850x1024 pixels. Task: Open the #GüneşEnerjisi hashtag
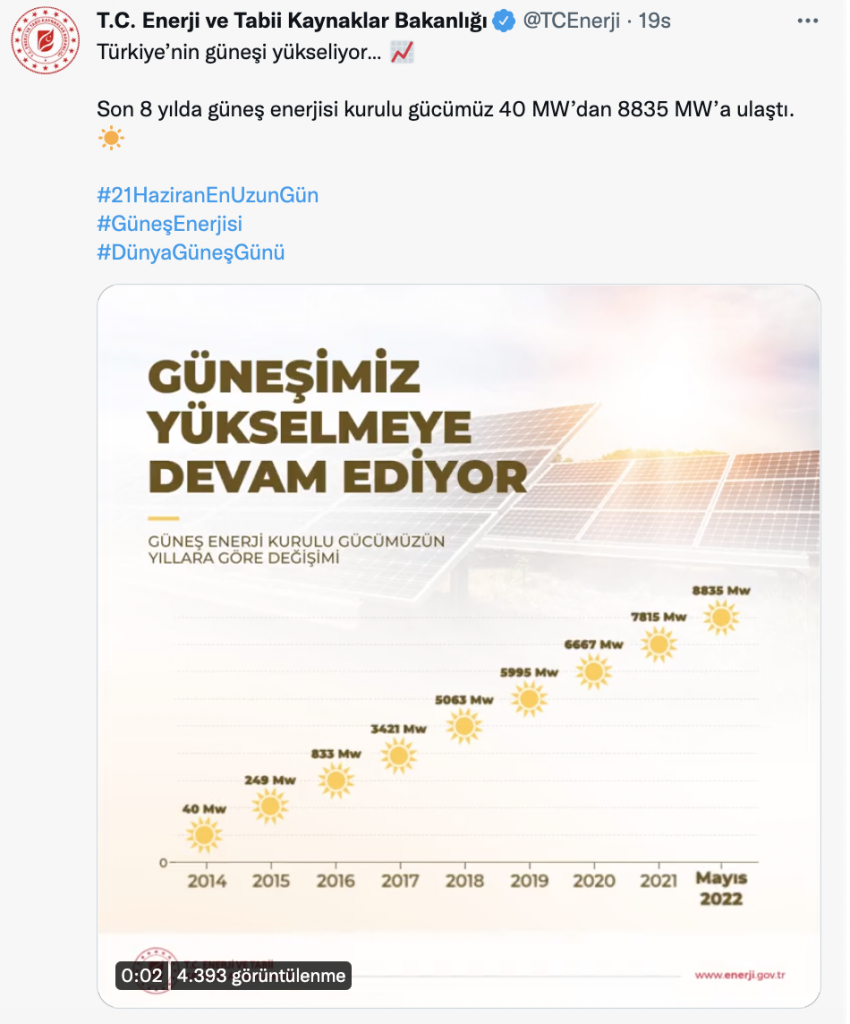[170, 224]
